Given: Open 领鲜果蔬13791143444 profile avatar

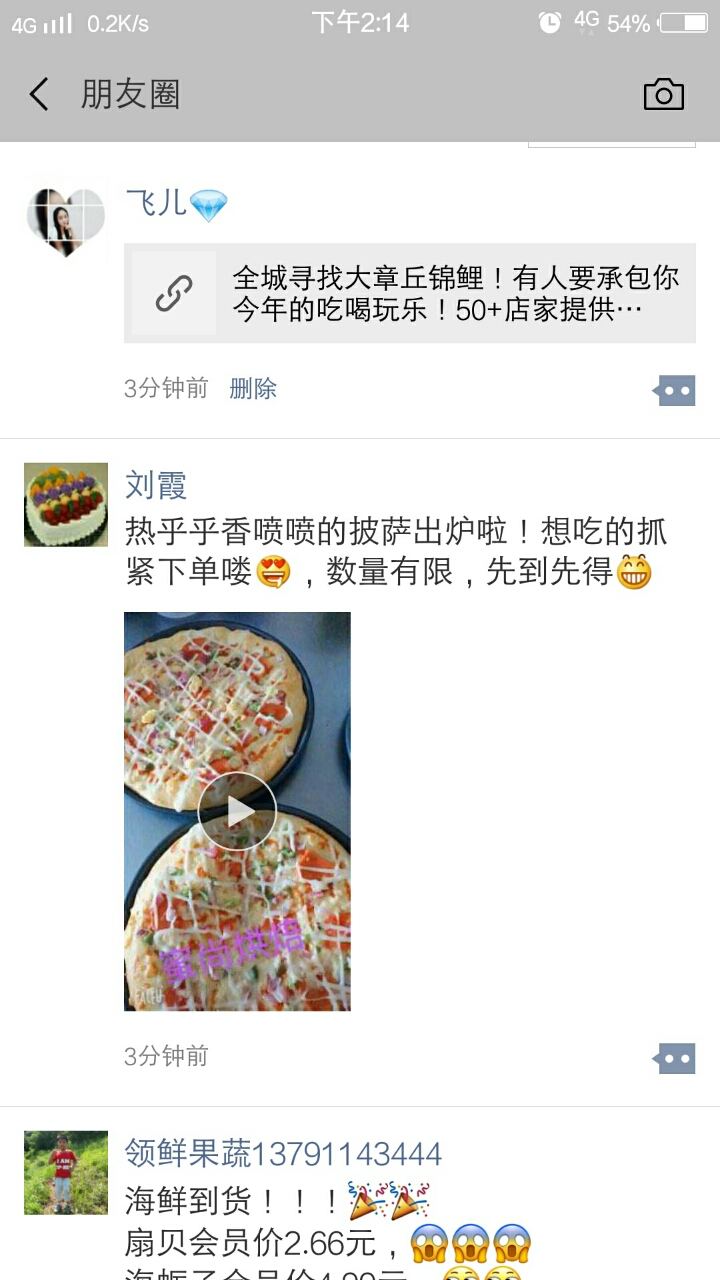Looking at the screenshot, I should coord(66,1173).
